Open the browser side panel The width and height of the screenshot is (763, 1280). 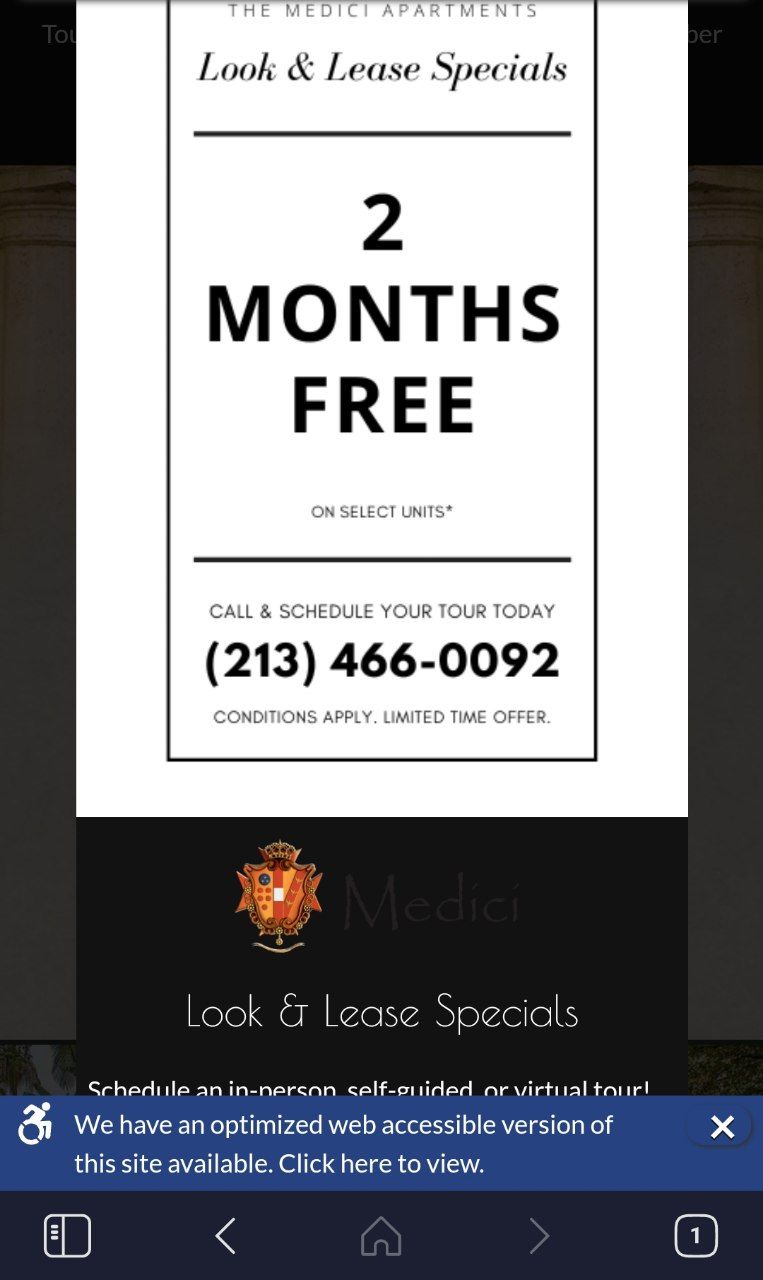67,1236
